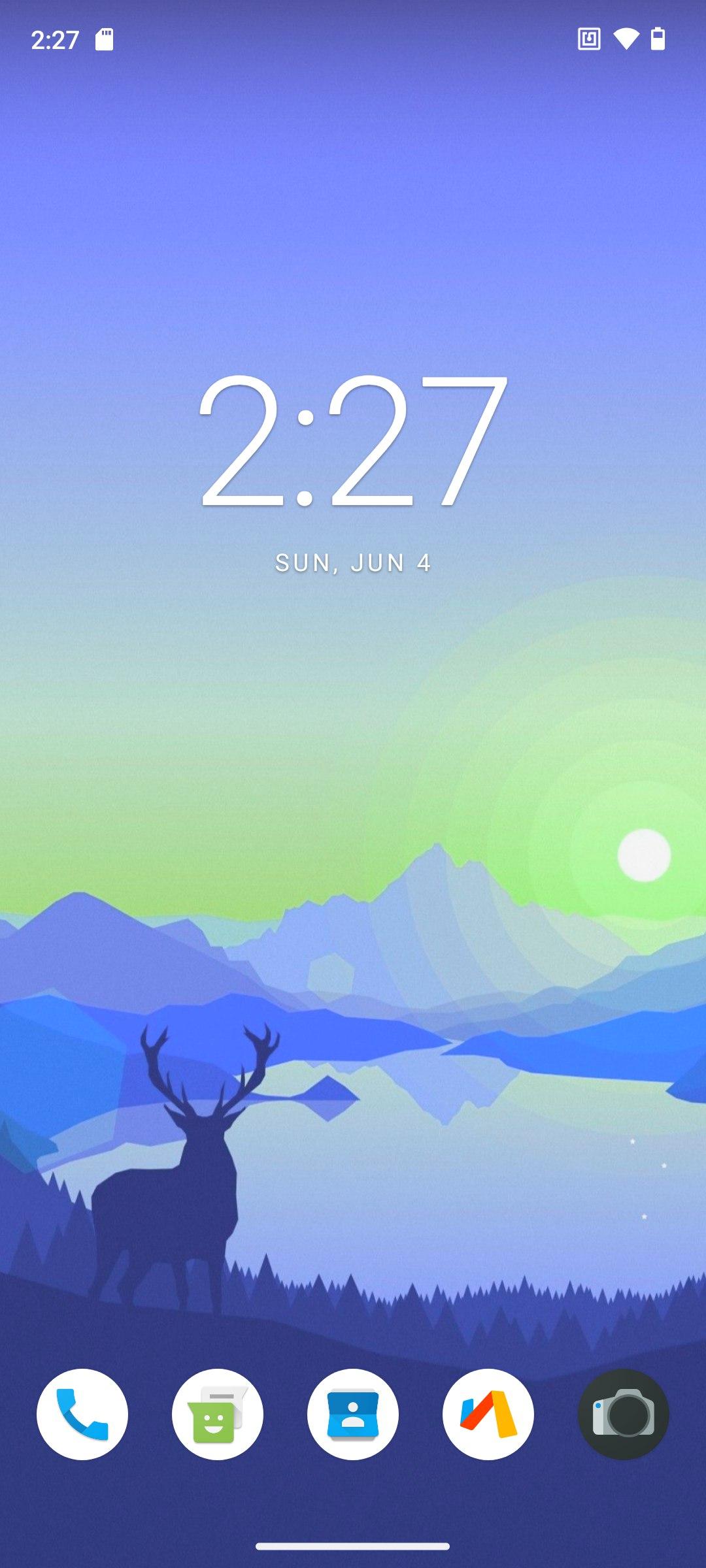Open the Camera app
Image resolution: width=706 pixels, height=1568 pixels.
pyautogui.click(x=624, y=1414)
